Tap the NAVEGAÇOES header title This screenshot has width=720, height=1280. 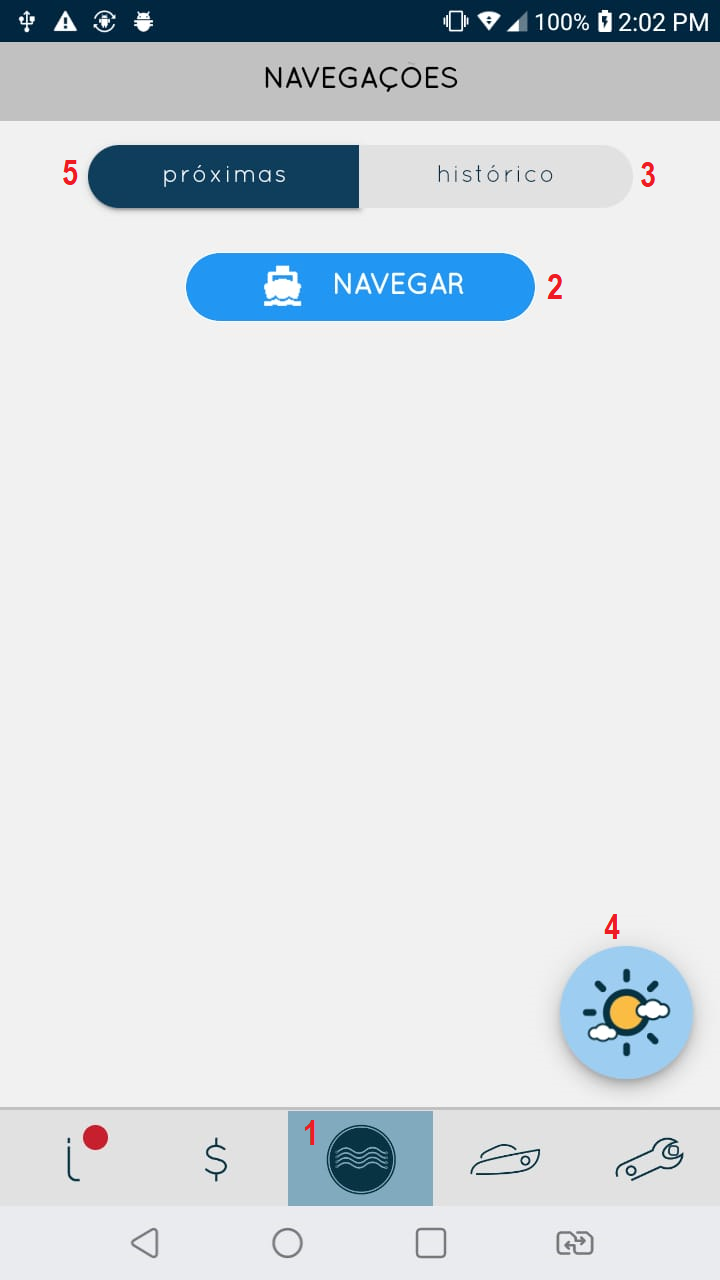(360, 78)
